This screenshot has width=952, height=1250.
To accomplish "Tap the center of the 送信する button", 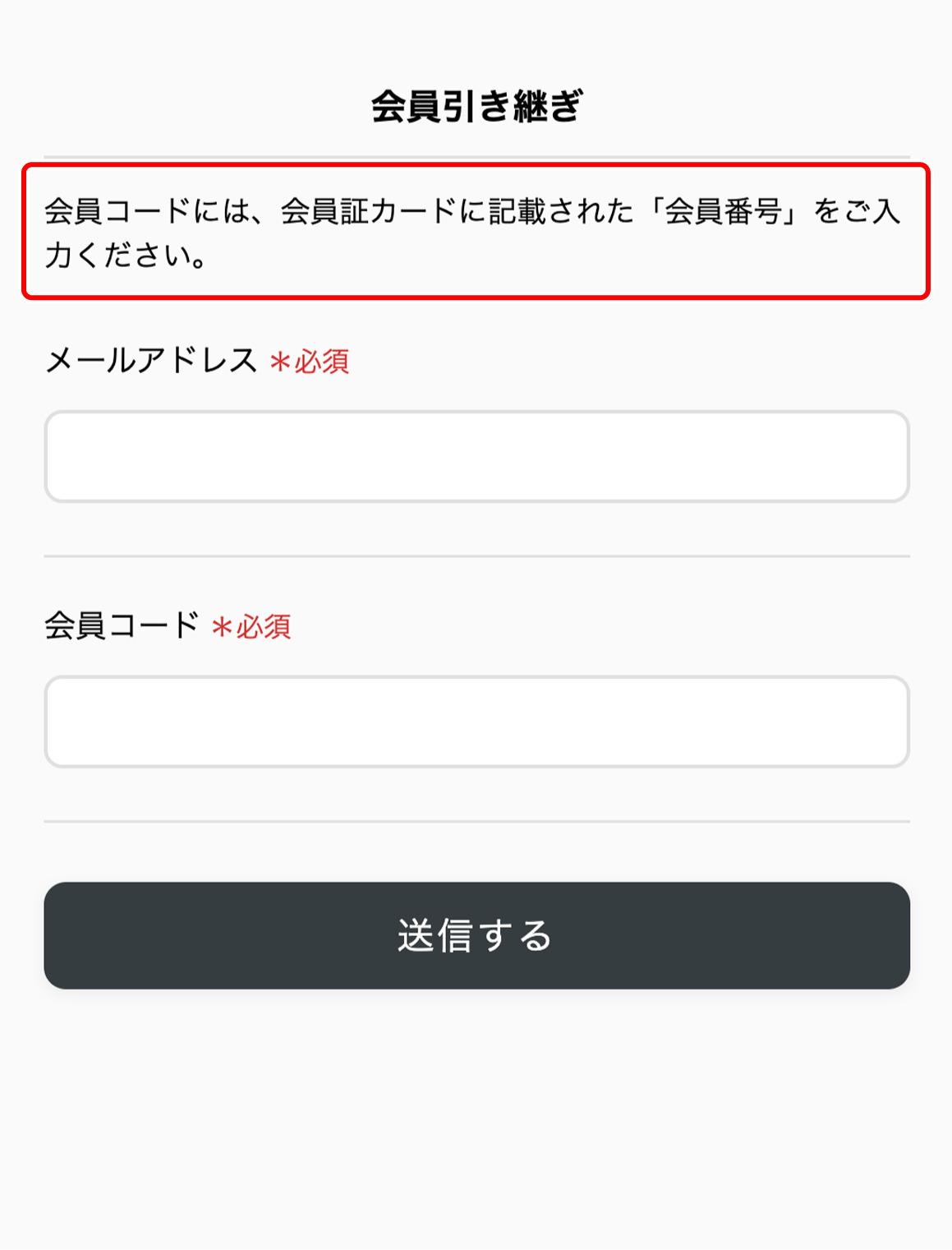I will pos(476,935).
